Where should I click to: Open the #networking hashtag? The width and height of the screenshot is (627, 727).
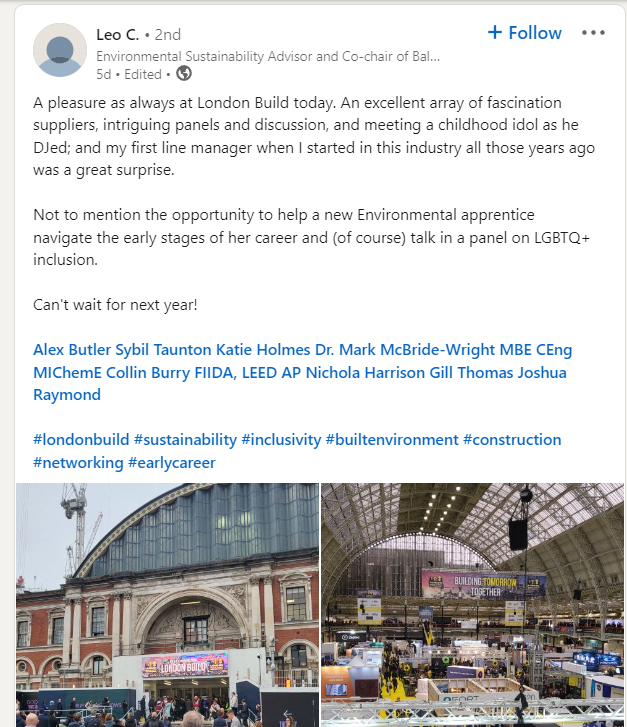click(78, 462)
